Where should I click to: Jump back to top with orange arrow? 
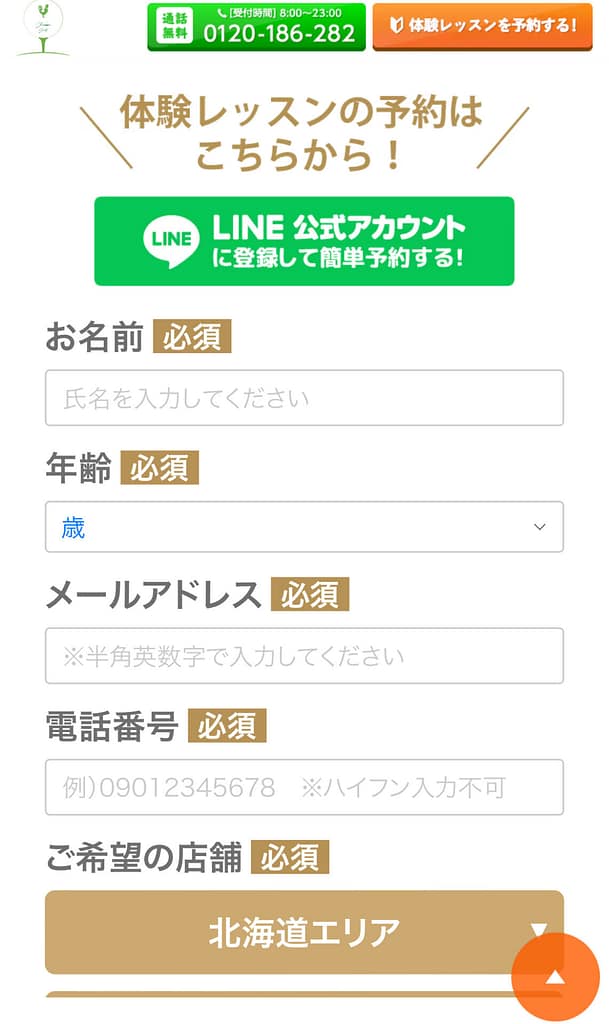click(555, 977)
